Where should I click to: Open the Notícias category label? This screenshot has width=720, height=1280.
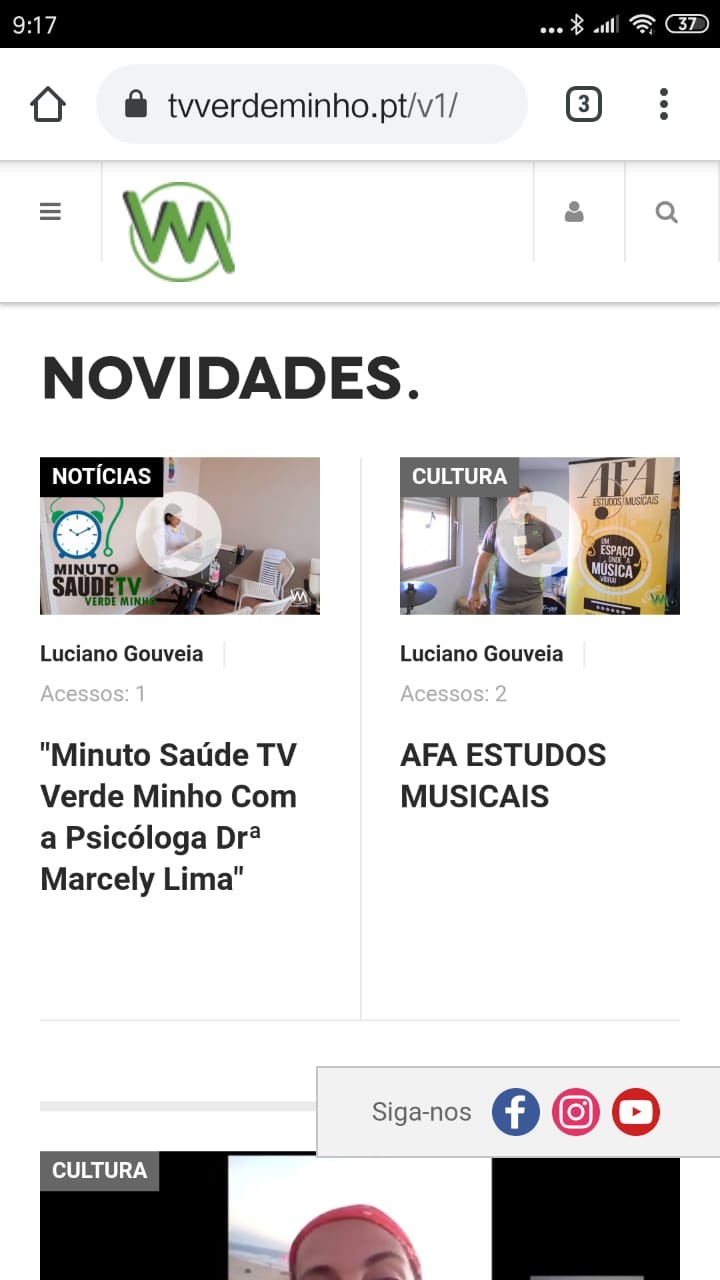click(x=101, y=476)
